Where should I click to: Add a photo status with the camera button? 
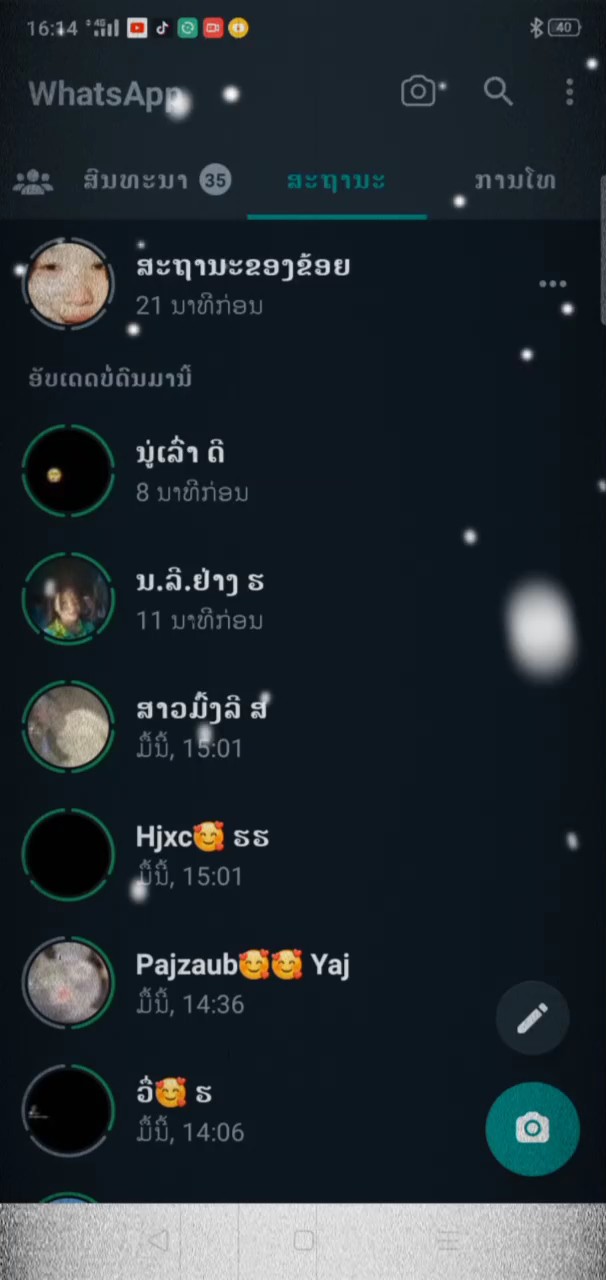tap(532, 1128)
